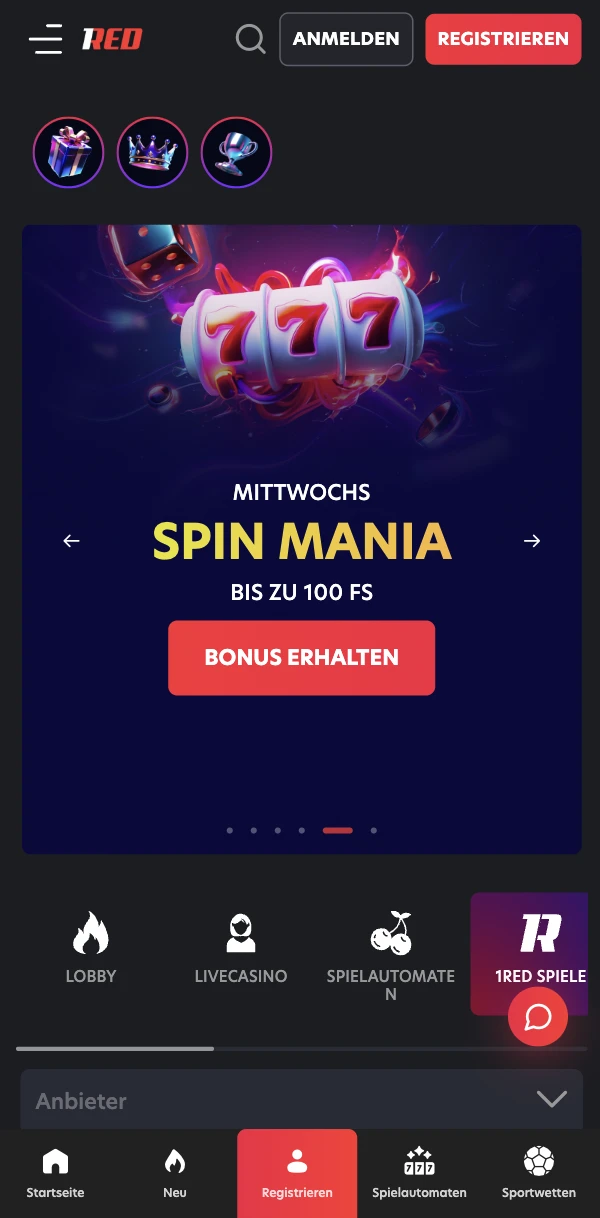Switch to the Neu tab
The width and height of the screenshot is (600, 1218).
pyautogui.click(x=175, y=1173)
